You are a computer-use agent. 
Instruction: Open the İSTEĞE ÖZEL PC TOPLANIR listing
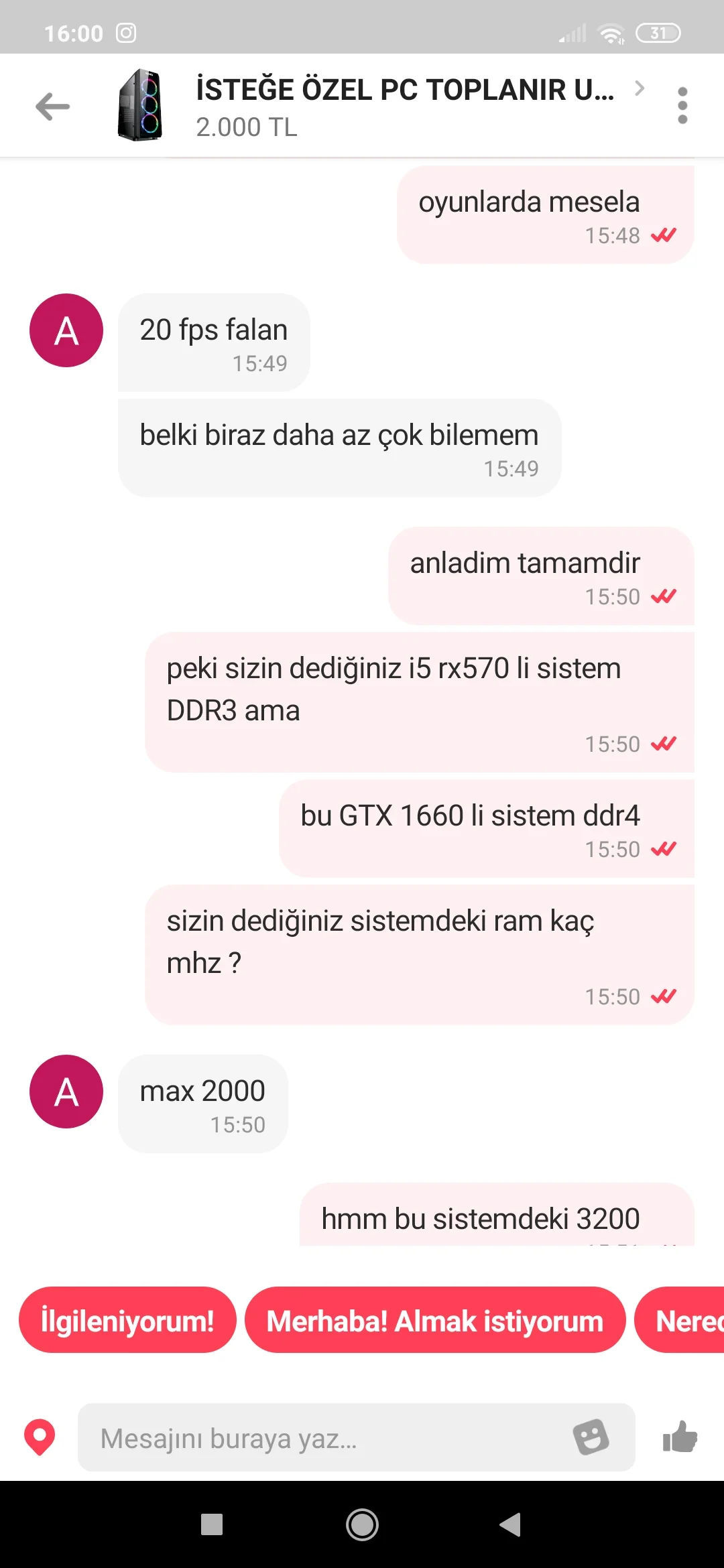click(x=404, y=106)
